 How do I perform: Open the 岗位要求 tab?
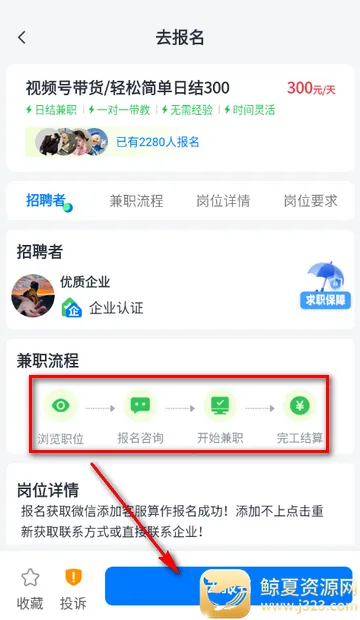pos(311,201)
